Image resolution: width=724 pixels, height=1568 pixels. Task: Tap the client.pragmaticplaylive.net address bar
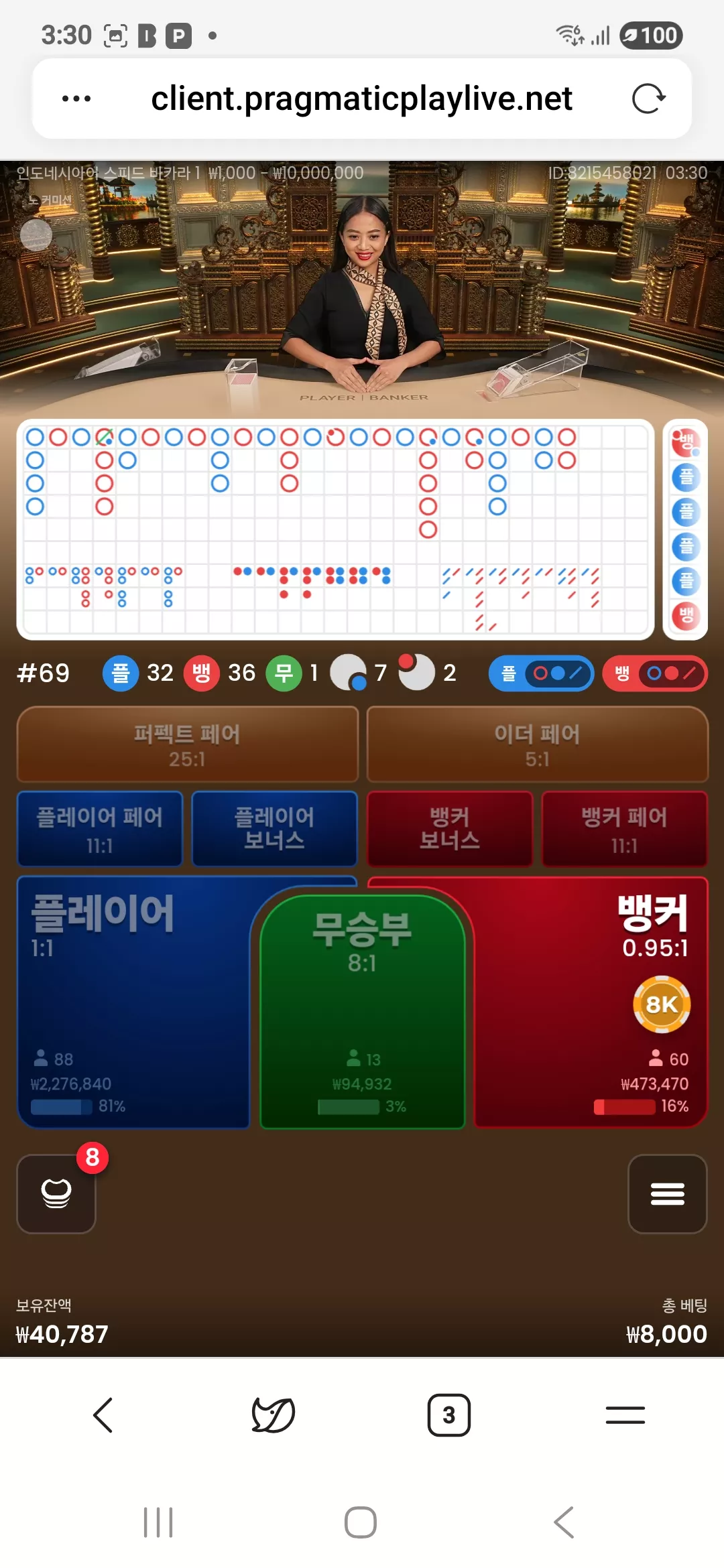point(361,99)
